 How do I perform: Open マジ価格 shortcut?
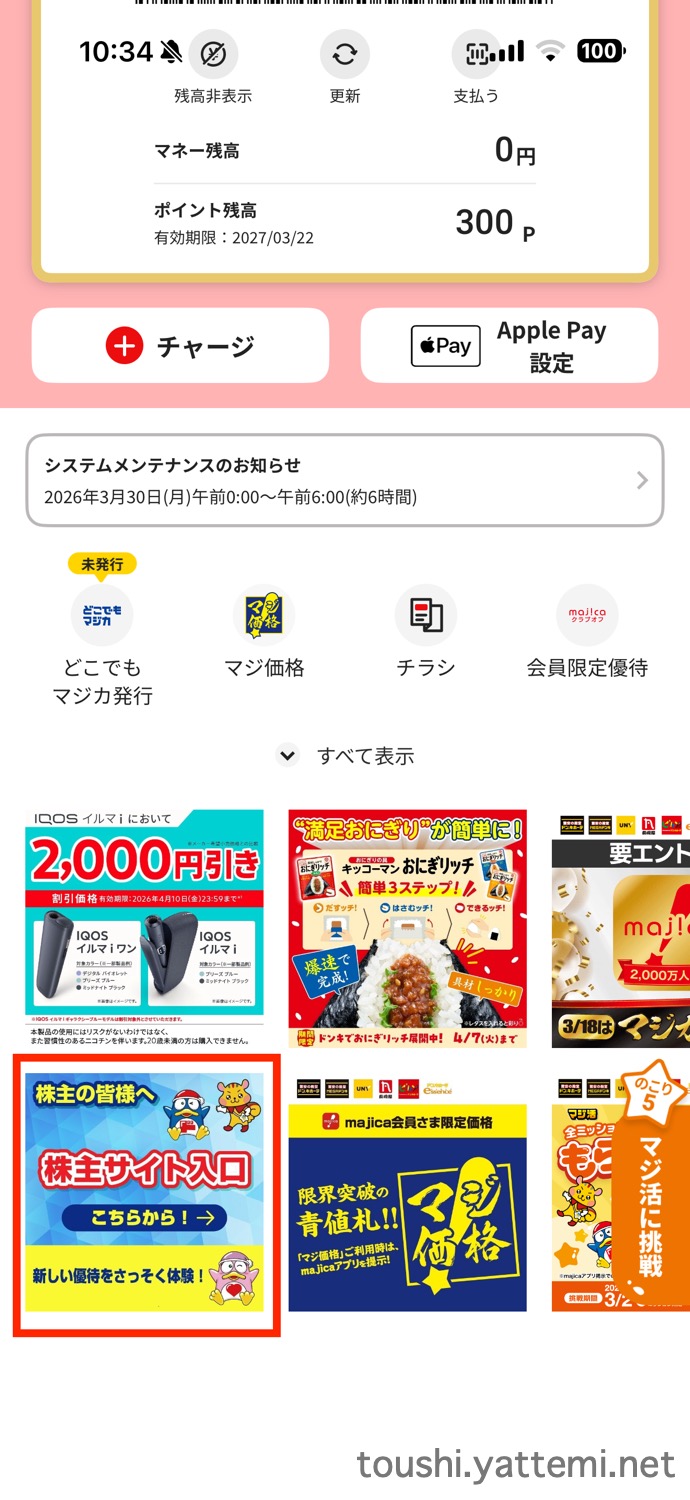click(264, 615)
